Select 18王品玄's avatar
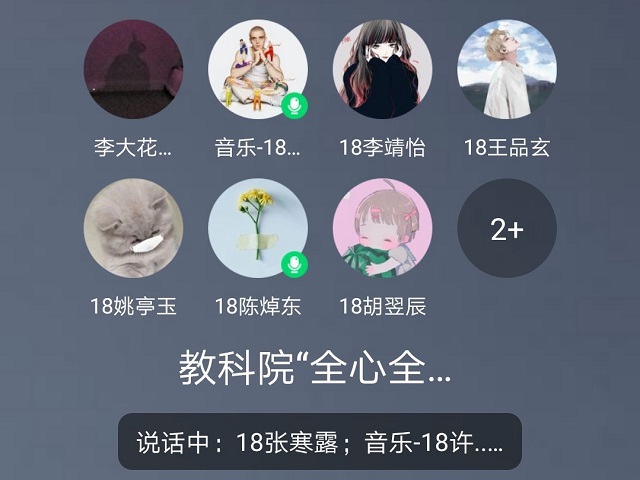Viewport: 640px width, 480px height. [507, 70]
